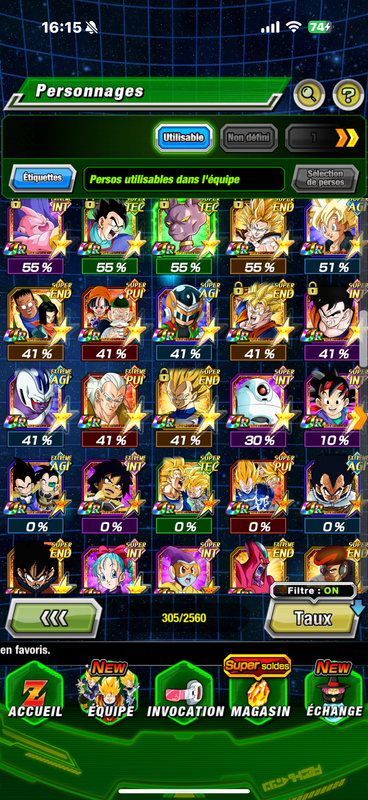The width and height of the screenshot is (368, 800).
Task: Select the 0 % Super TEC character
Action: click(184, 496)
